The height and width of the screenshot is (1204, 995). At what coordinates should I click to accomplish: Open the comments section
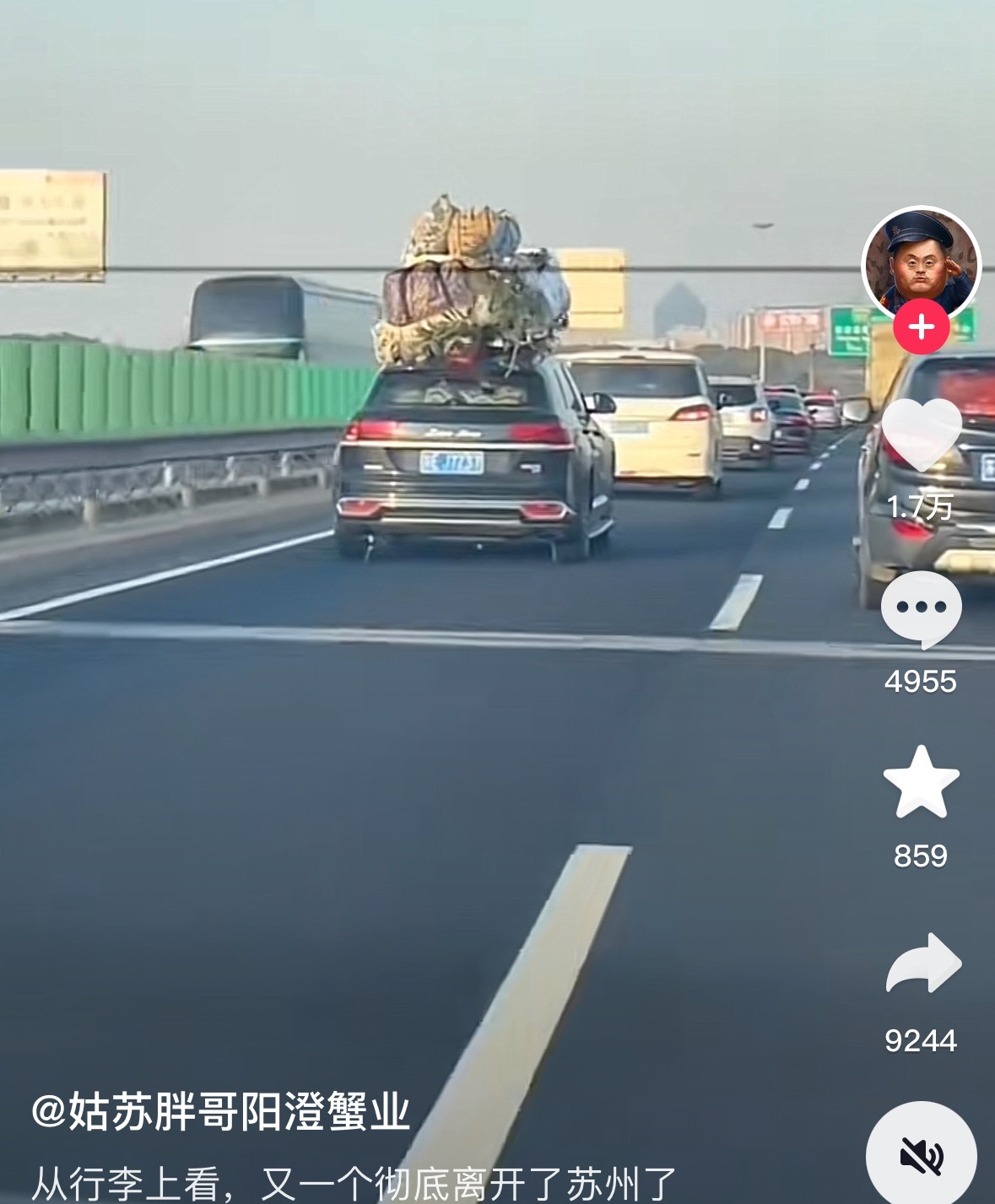pos(921,608)
